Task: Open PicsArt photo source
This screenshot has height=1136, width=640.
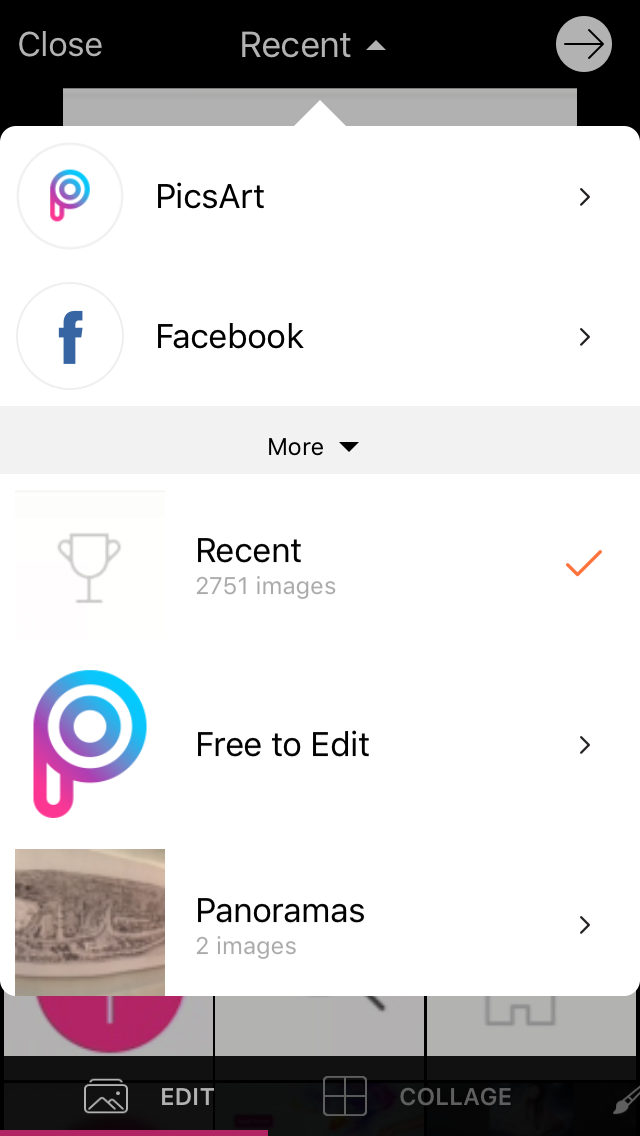Action: tap(320, 196)
